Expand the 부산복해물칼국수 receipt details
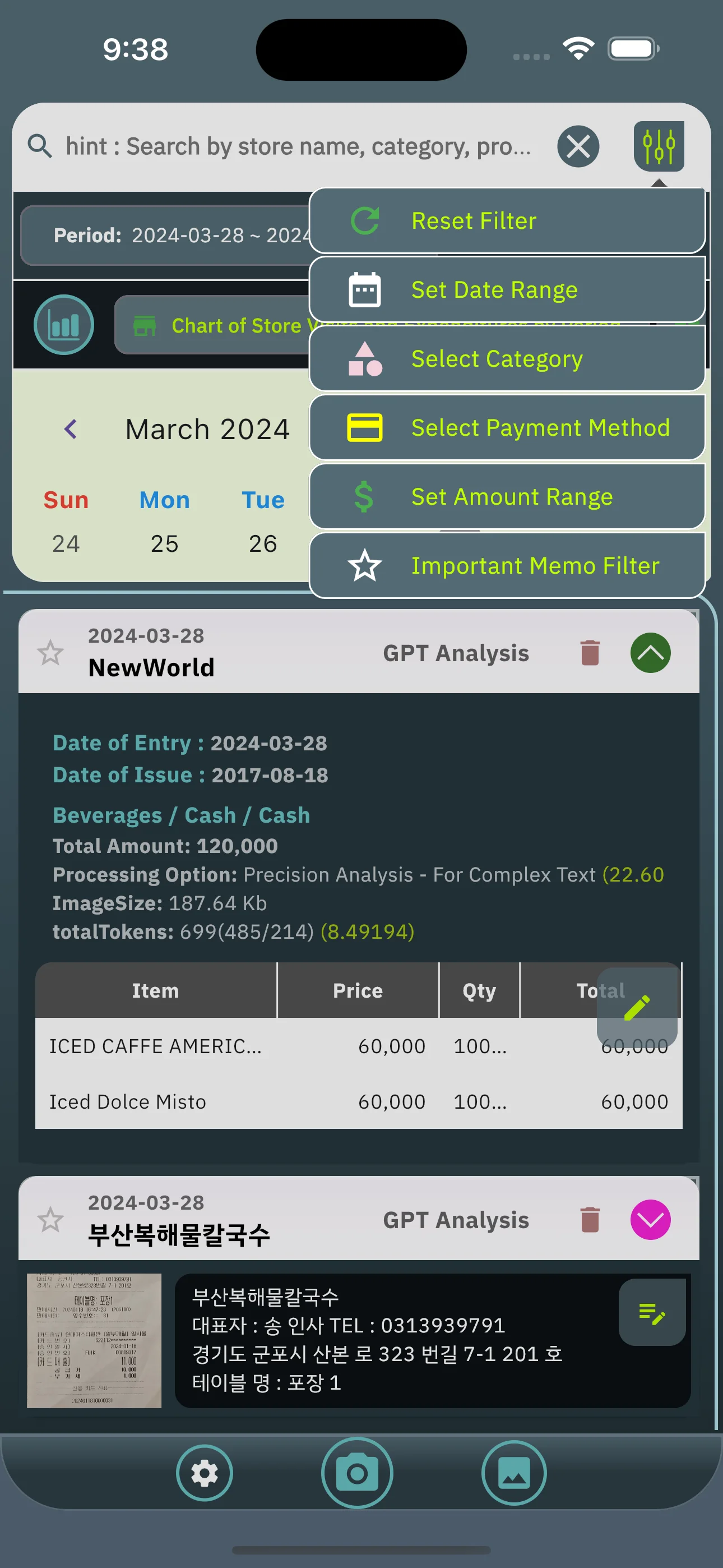723x1568 pixels. [x=651, y=1219]
